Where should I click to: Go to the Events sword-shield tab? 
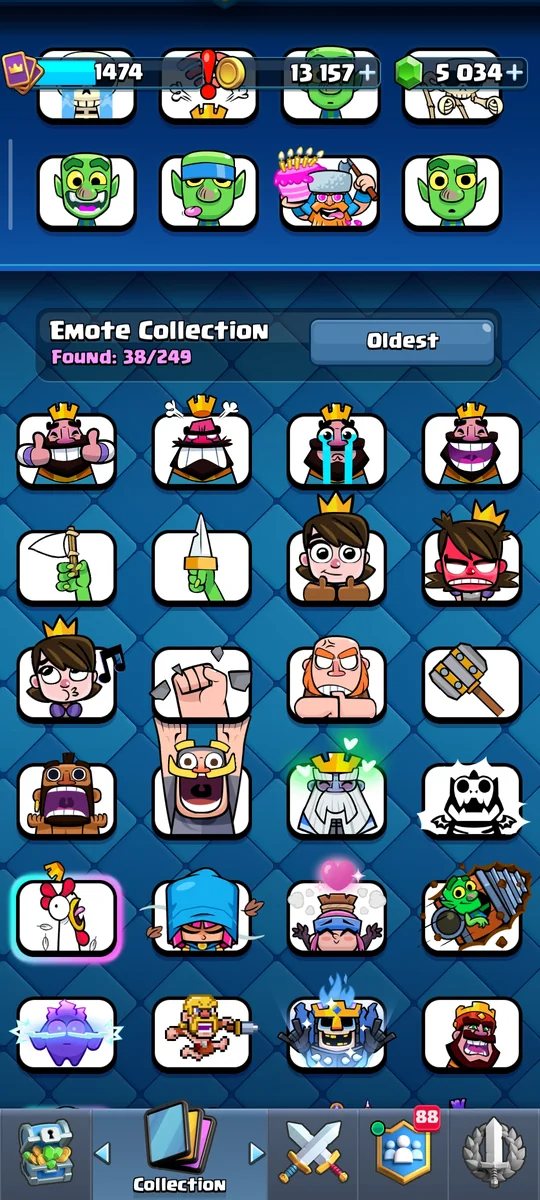point(493,1151)
